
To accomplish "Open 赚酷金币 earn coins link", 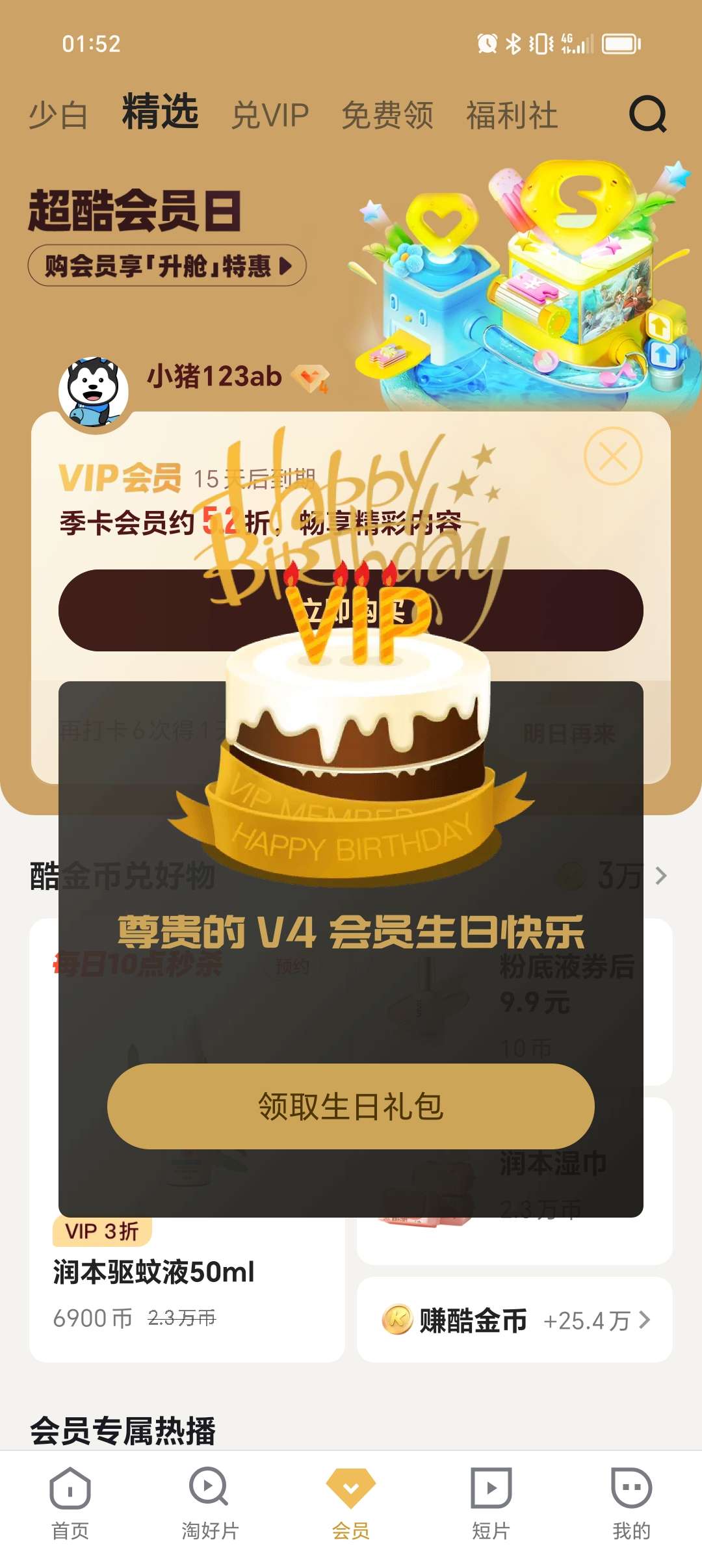I will click(x=515, y=1320).
